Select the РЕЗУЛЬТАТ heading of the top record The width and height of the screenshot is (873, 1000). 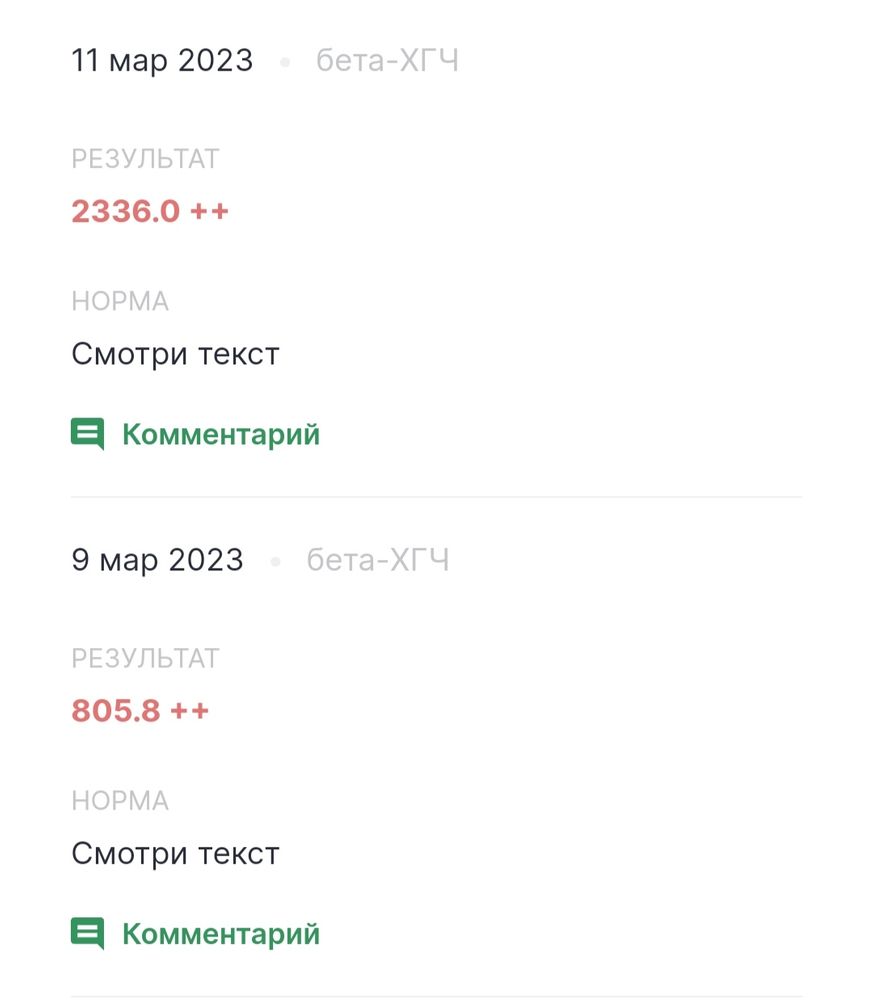point(145,157)
